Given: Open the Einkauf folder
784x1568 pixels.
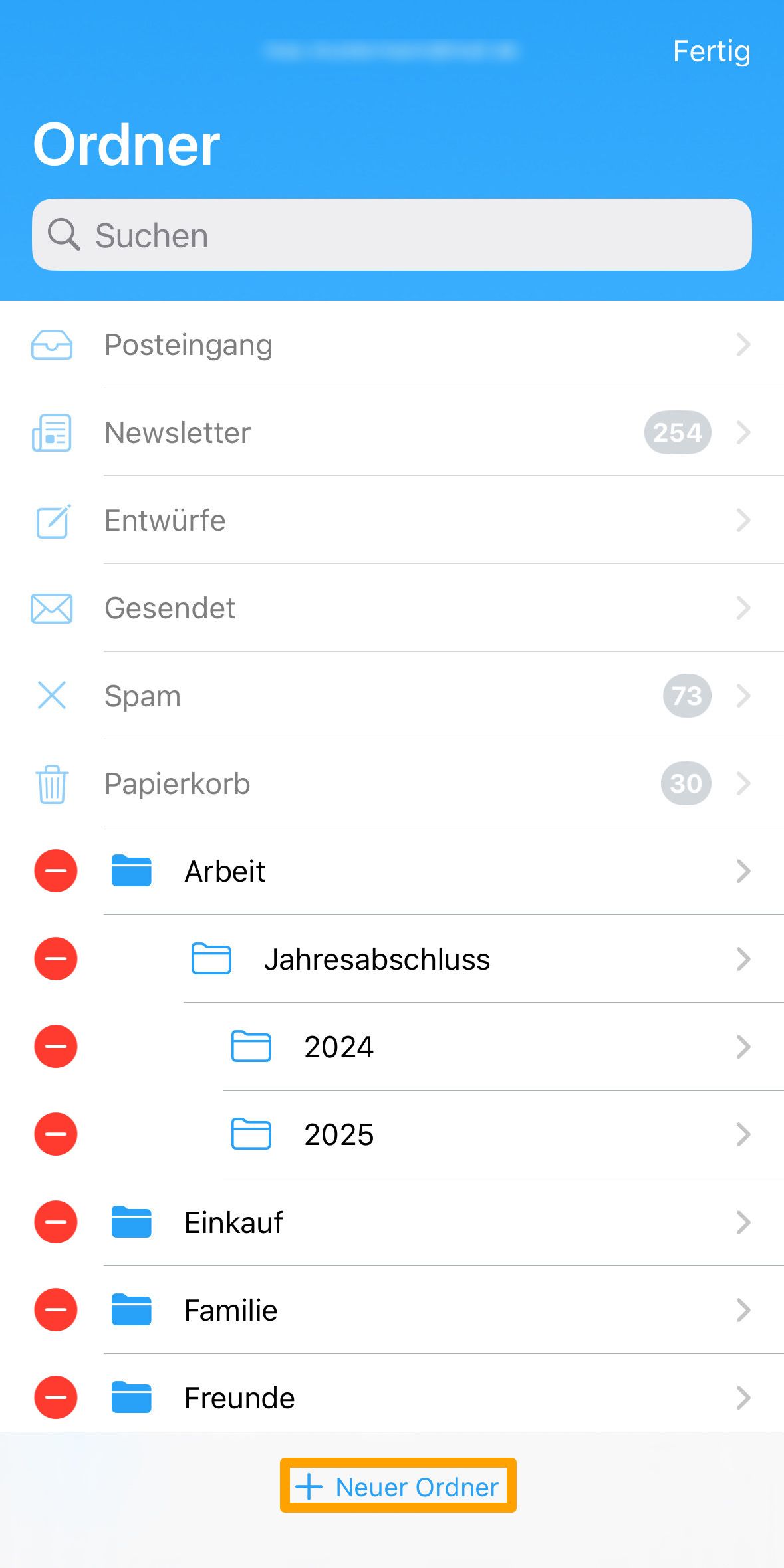Looking at the screenshot, I should (431, 1222).
